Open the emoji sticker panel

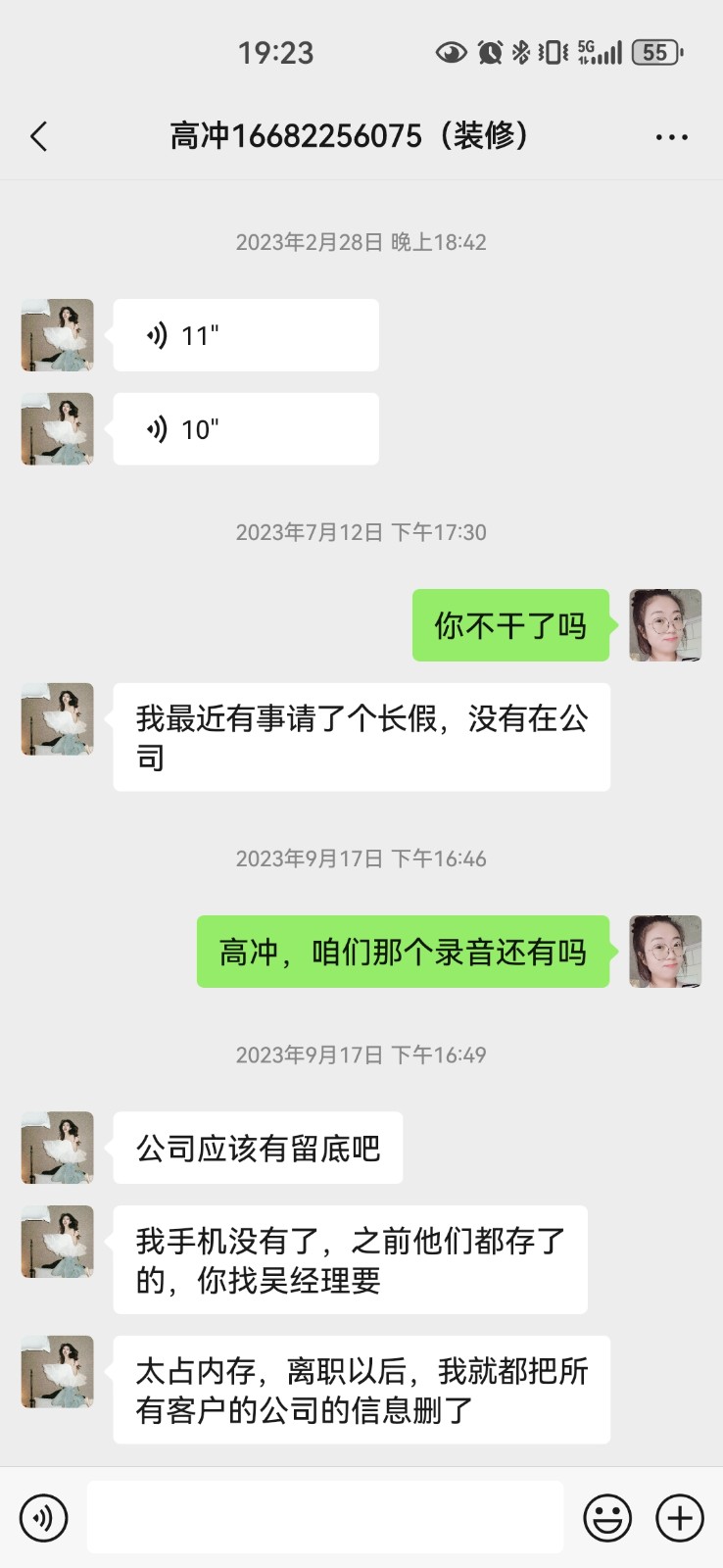pyautogui.click(x=607, y=1518)
